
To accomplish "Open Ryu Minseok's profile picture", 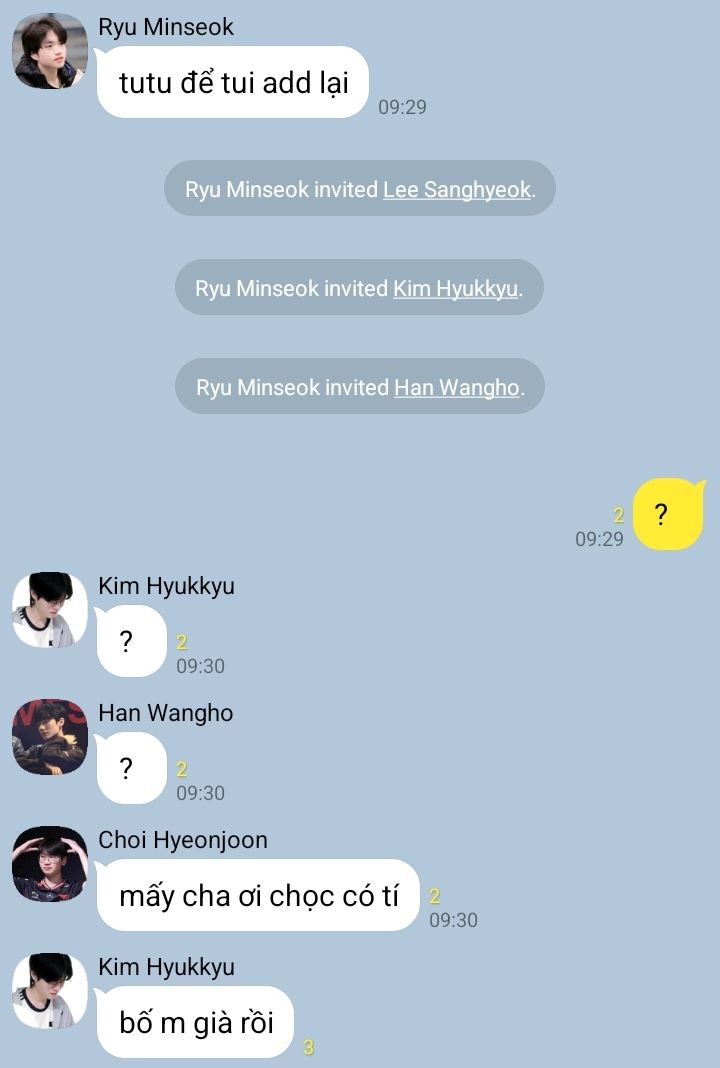I will point(50,51).
